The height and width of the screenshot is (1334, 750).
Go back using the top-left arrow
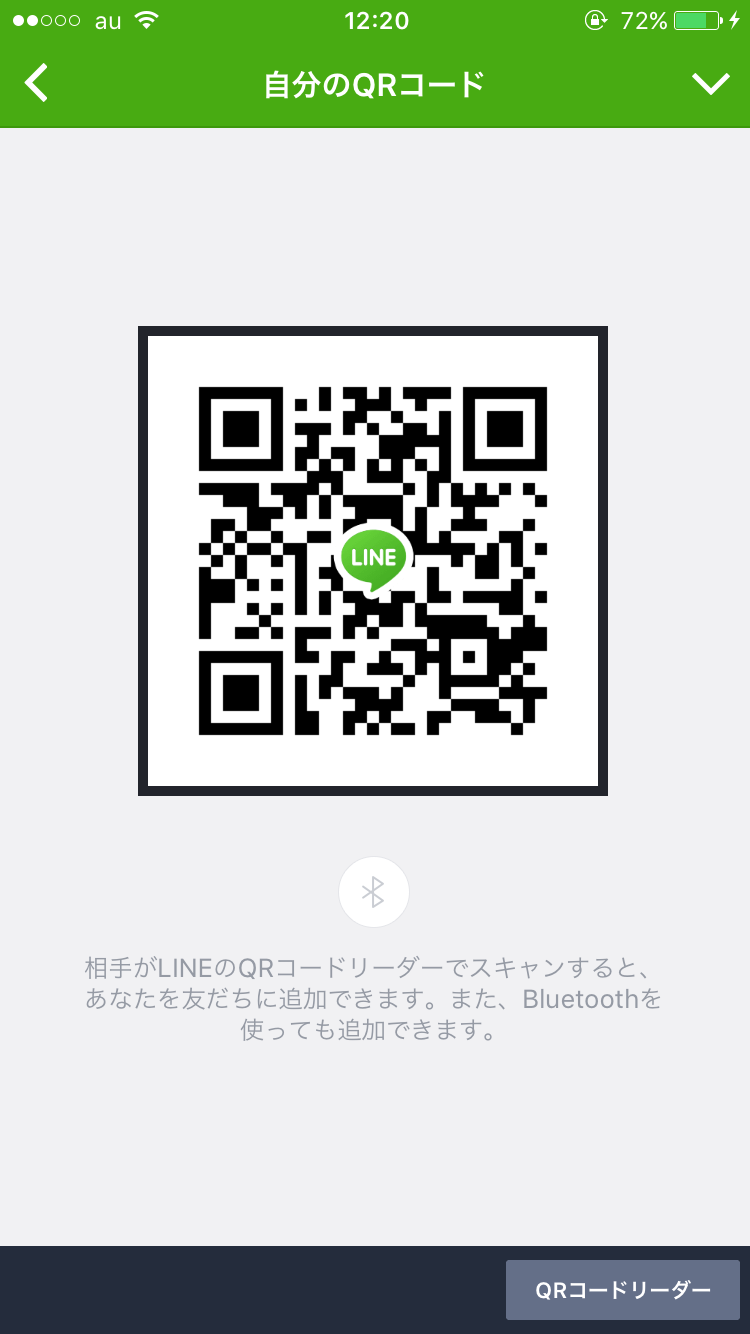[x=36, y=84]
